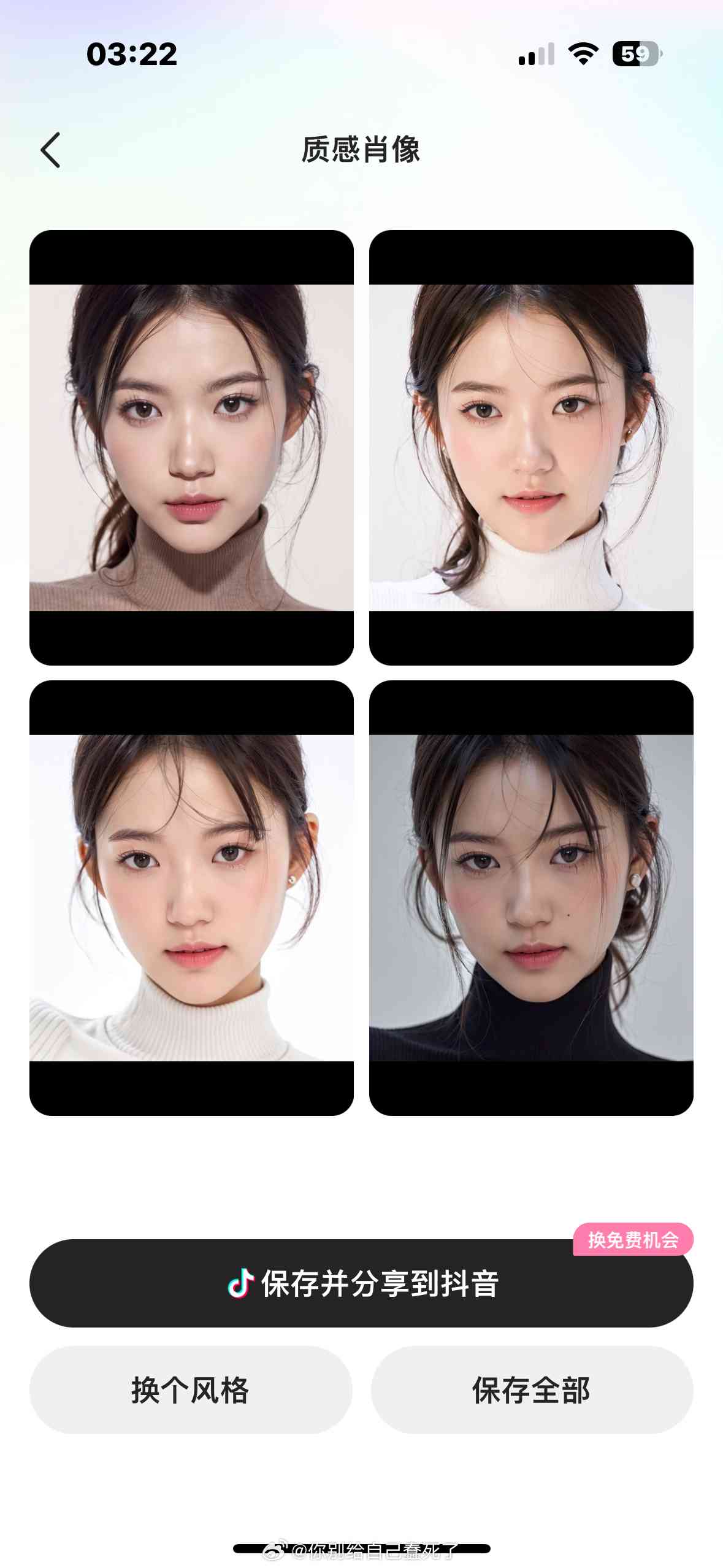Go back using the top-left arrow
723x1568 pixels.
51,150
